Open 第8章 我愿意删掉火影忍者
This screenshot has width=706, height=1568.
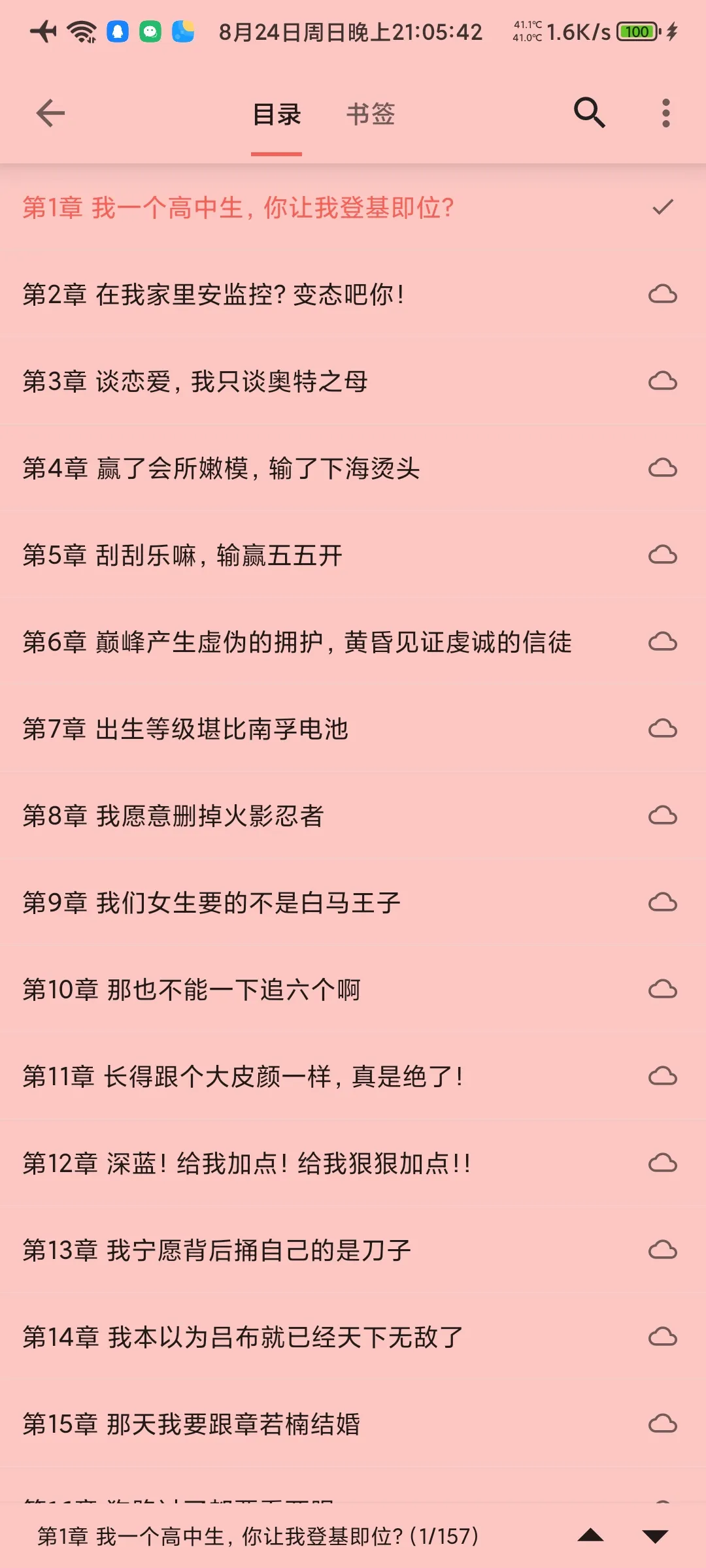coord(173,816)
